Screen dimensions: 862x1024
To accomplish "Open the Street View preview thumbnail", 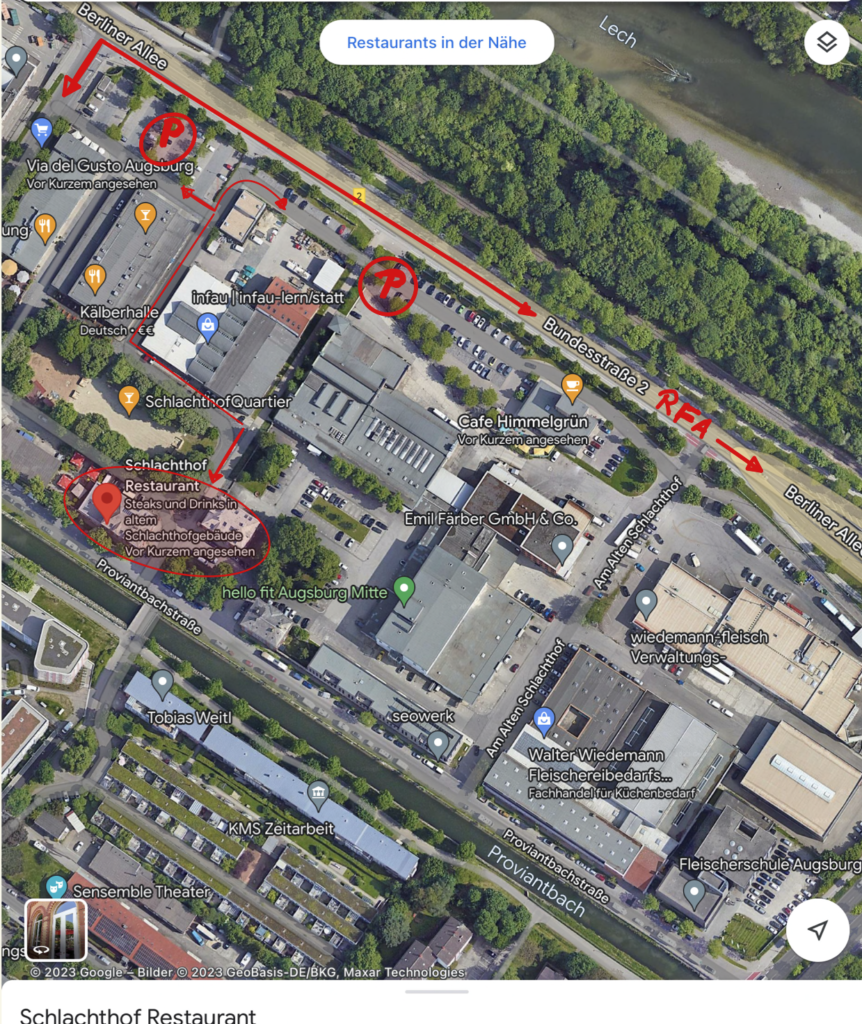I will [56, 930].
